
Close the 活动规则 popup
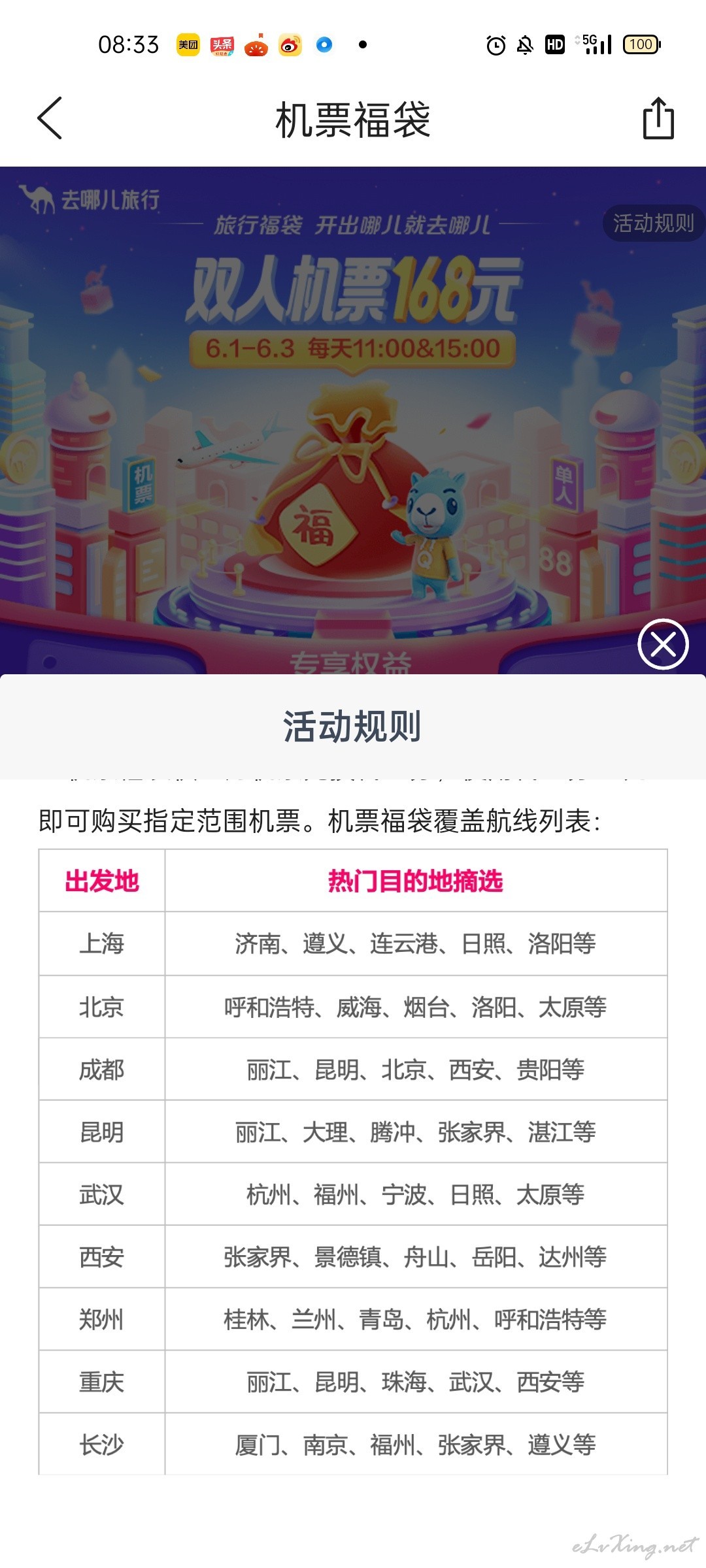click(663, 644)
